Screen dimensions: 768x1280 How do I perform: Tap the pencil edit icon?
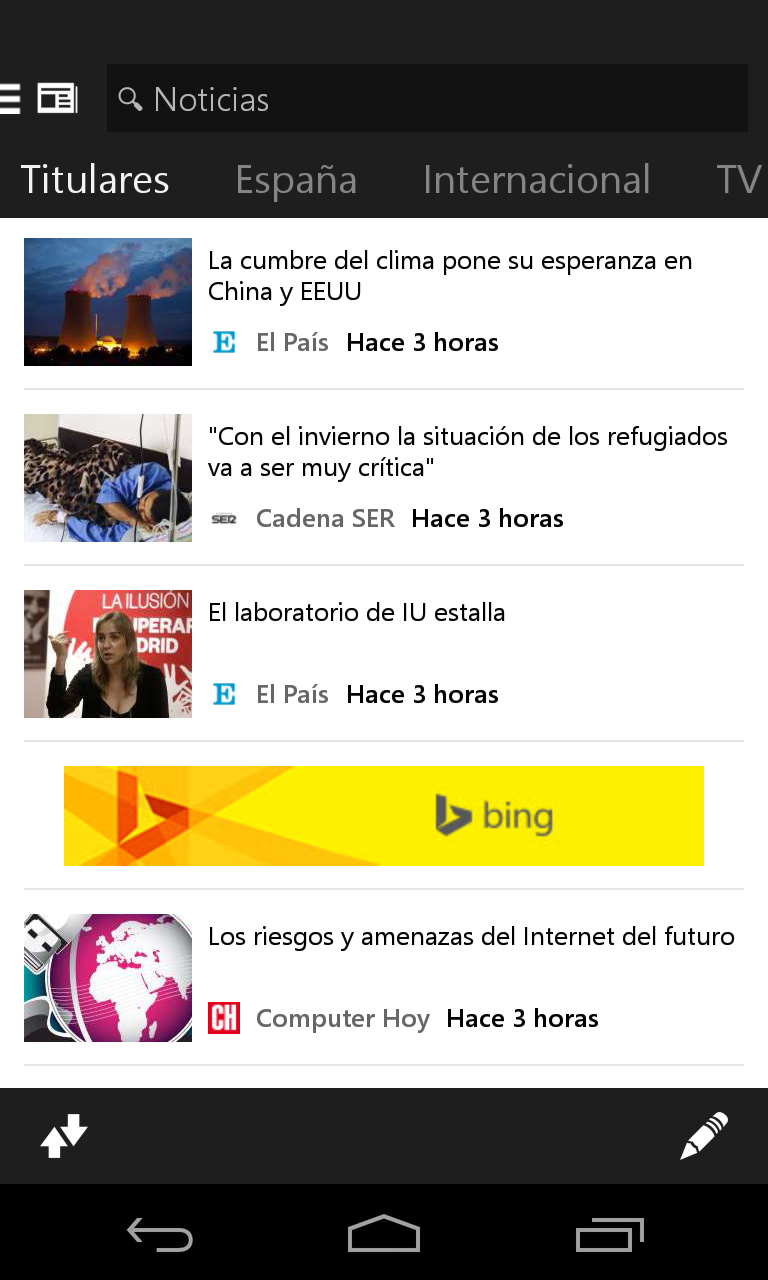pos(703,1136)
